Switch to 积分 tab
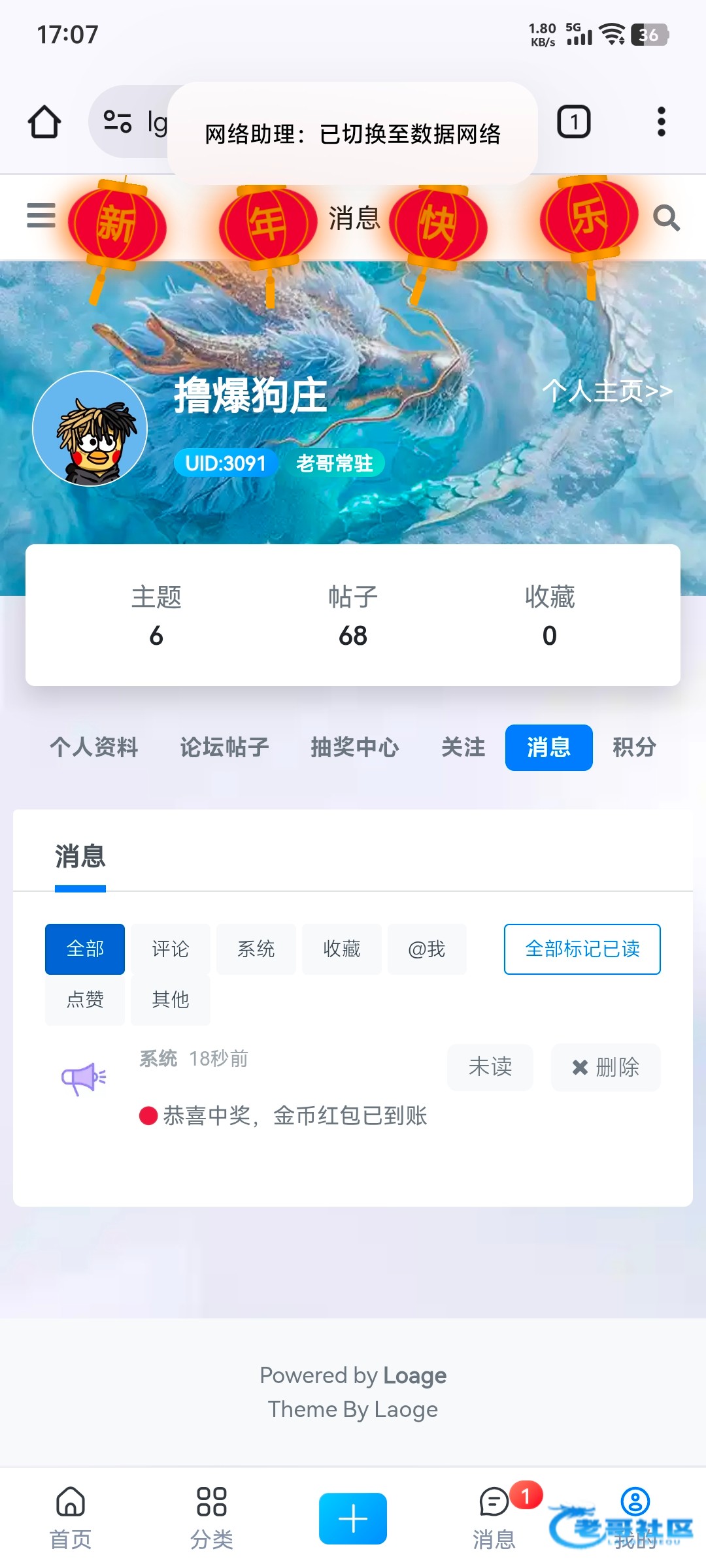Screen dimensions: 706x1568 click(634, 747)
